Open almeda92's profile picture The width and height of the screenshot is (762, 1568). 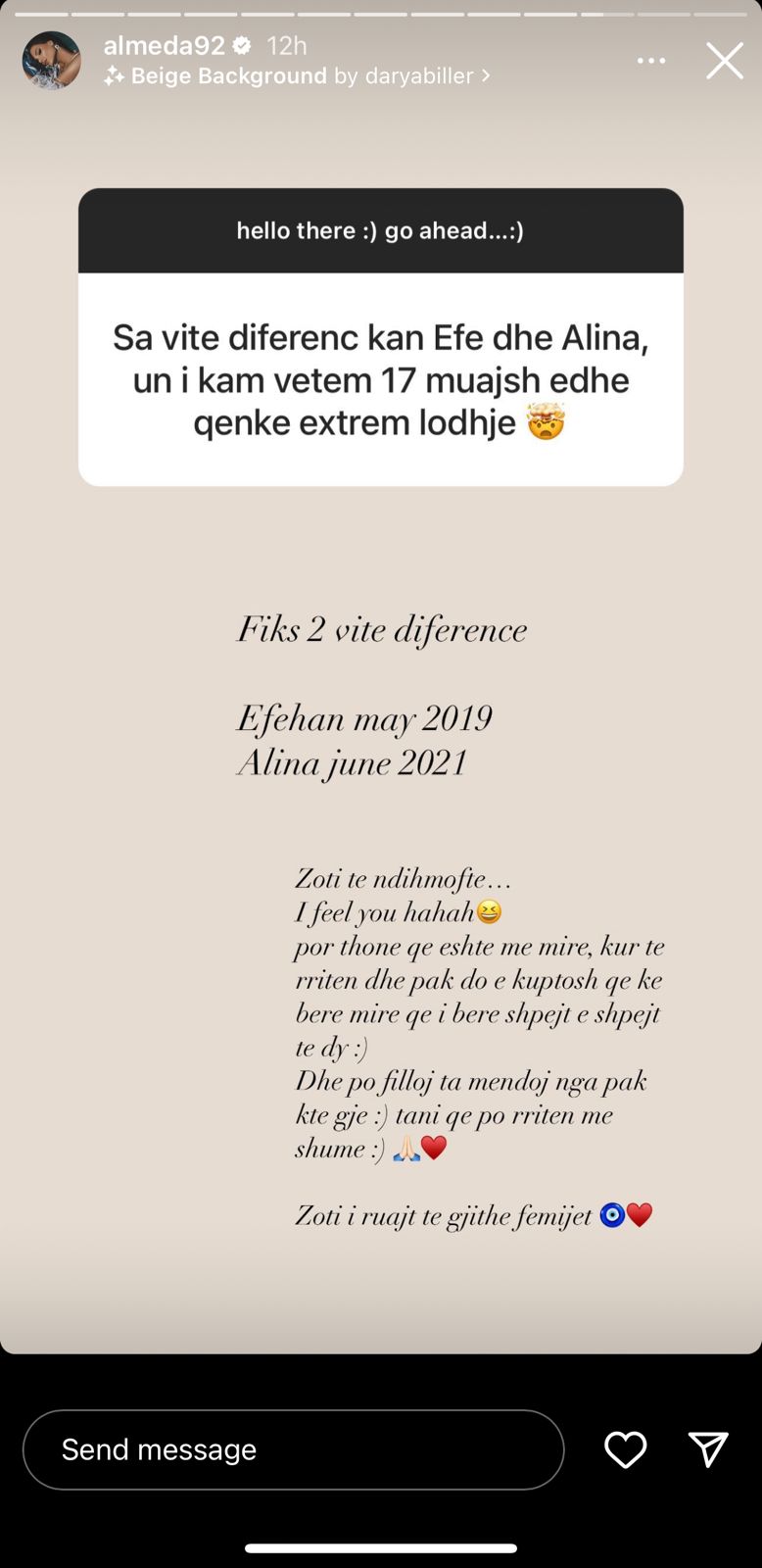coord(52,61)
